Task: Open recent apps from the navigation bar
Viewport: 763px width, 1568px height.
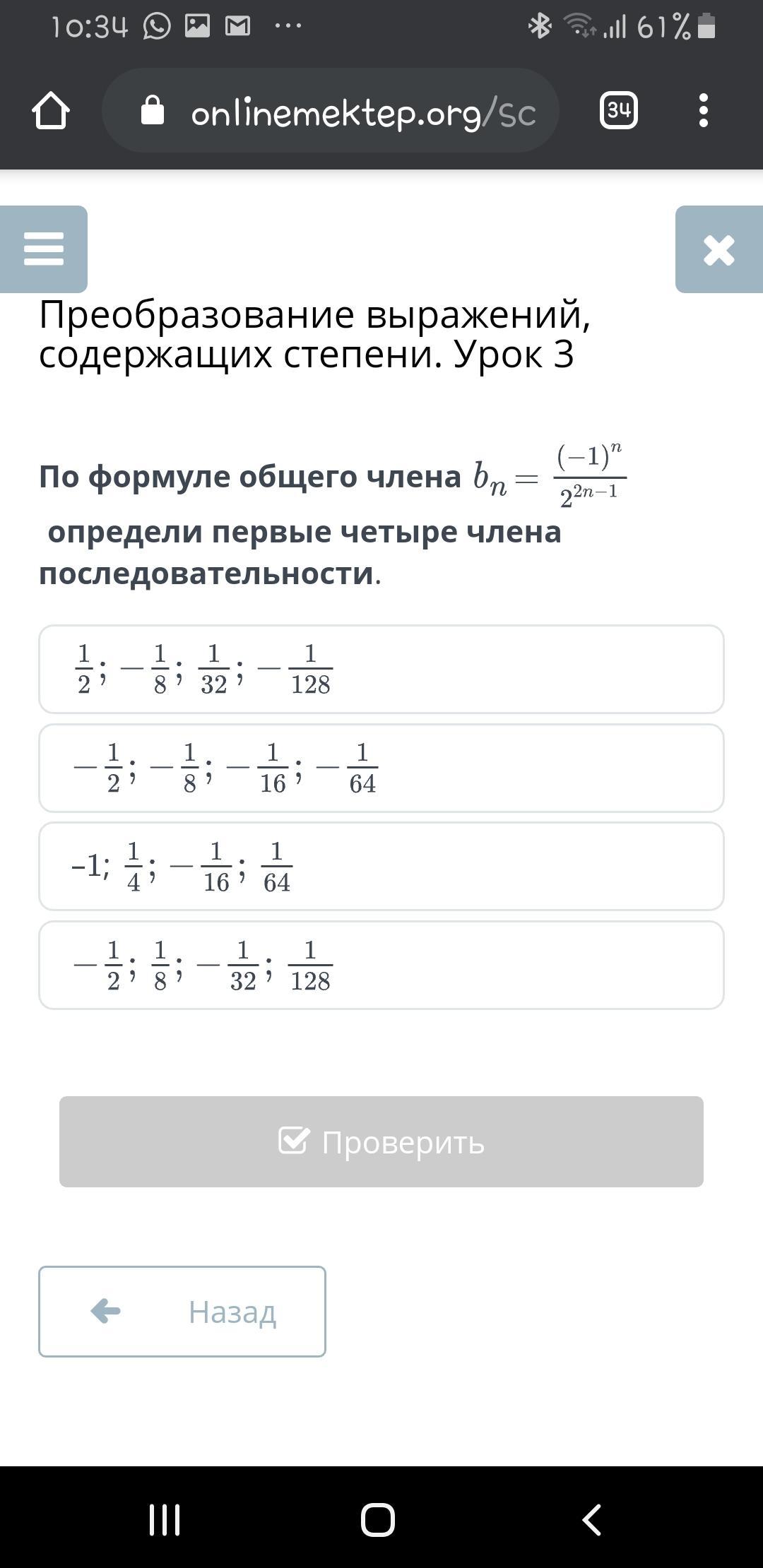Action: point(165,1519)
